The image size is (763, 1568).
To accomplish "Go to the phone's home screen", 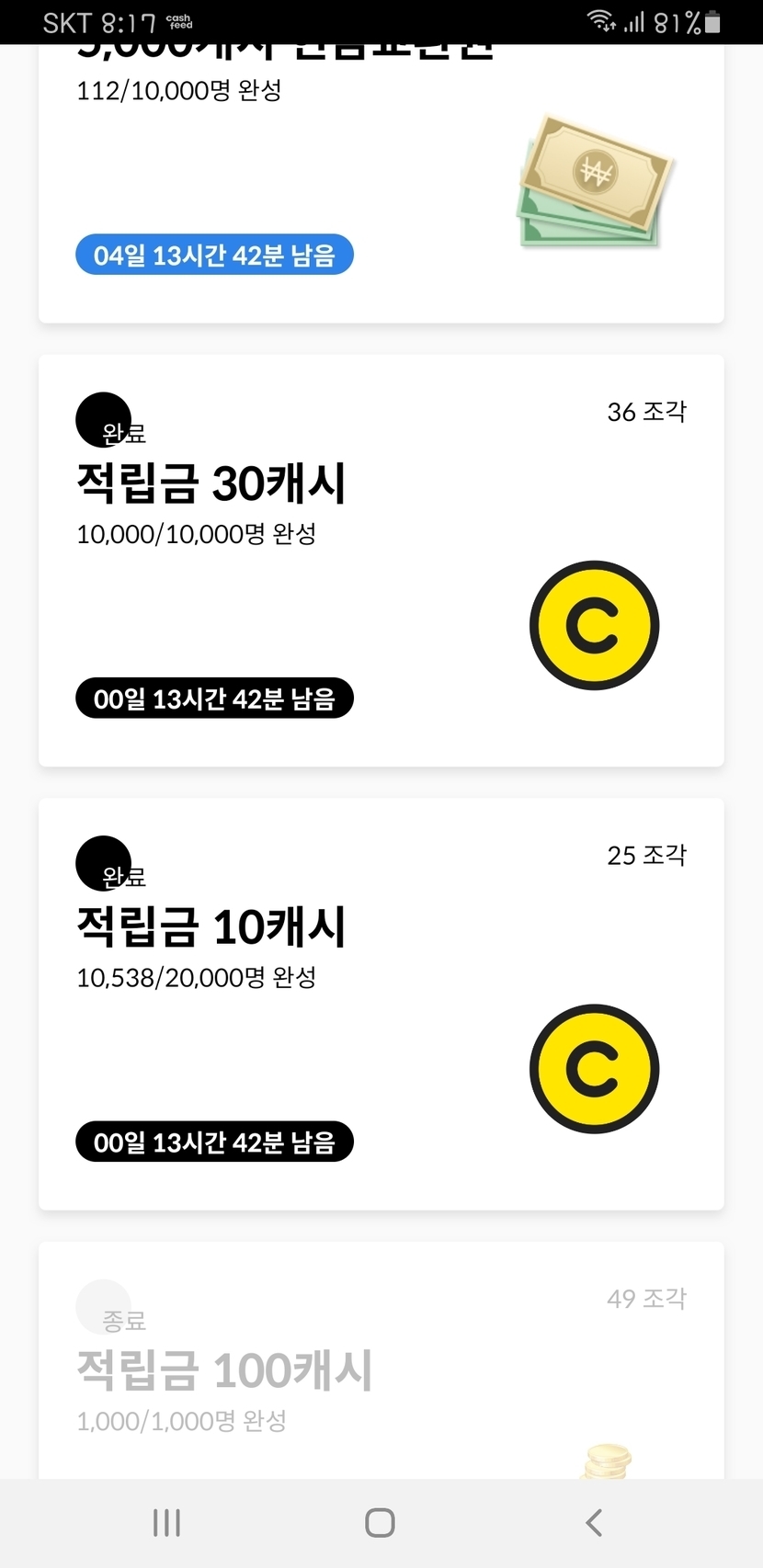I will [x=380, y=1523].
